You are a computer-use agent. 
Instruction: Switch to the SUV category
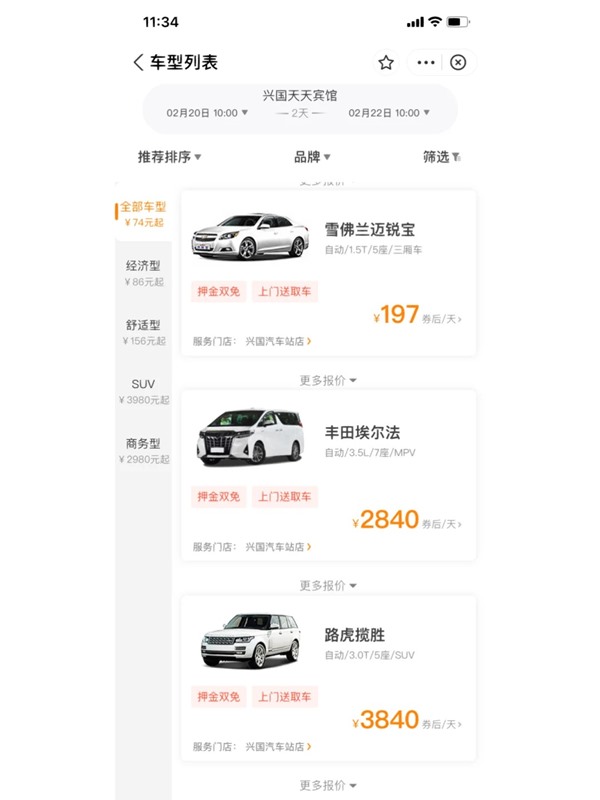143,390
